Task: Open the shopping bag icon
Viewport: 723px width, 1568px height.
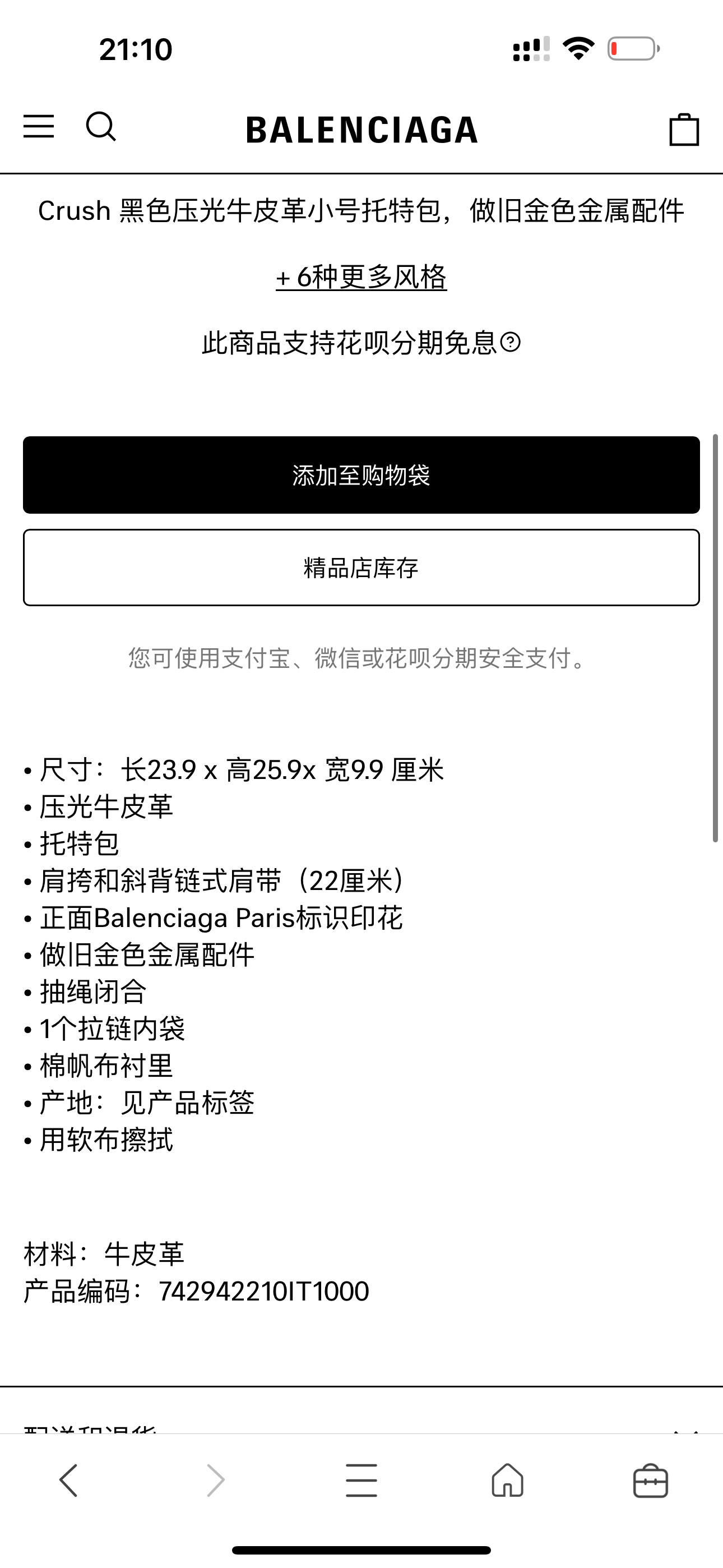Action: (x=684, y=130)
